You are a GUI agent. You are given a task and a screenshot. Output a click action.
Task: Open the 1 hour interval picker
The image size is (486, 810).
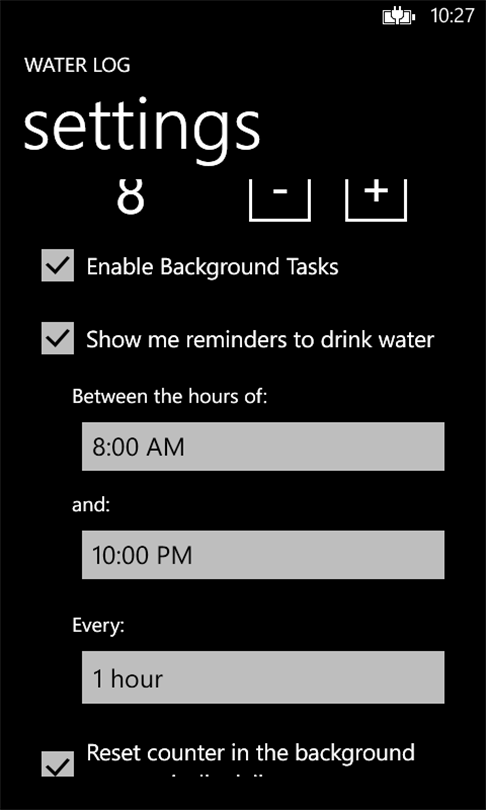click(x=263, y=677)
